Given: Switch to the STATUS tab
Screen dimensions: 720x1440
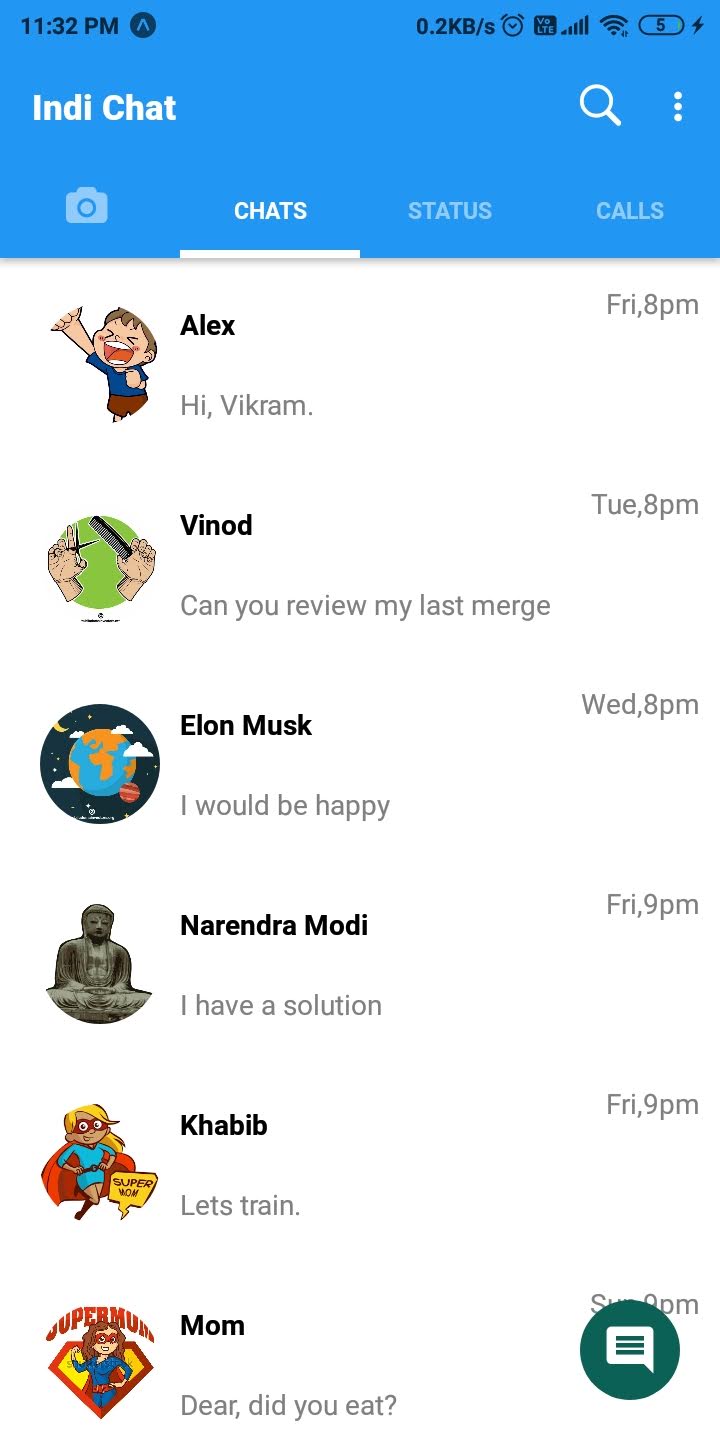Looking at the screenshot, I should (450, 210).
